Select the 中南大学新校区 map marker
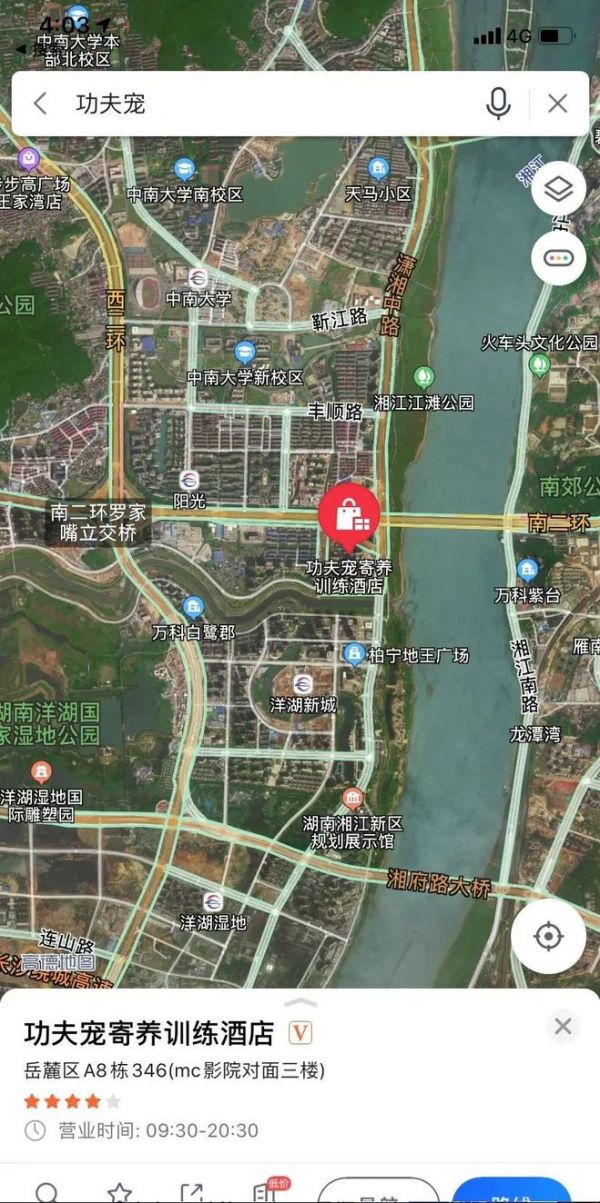The width and height of the screenshot is (600, 1203). (x=245, y=353)
